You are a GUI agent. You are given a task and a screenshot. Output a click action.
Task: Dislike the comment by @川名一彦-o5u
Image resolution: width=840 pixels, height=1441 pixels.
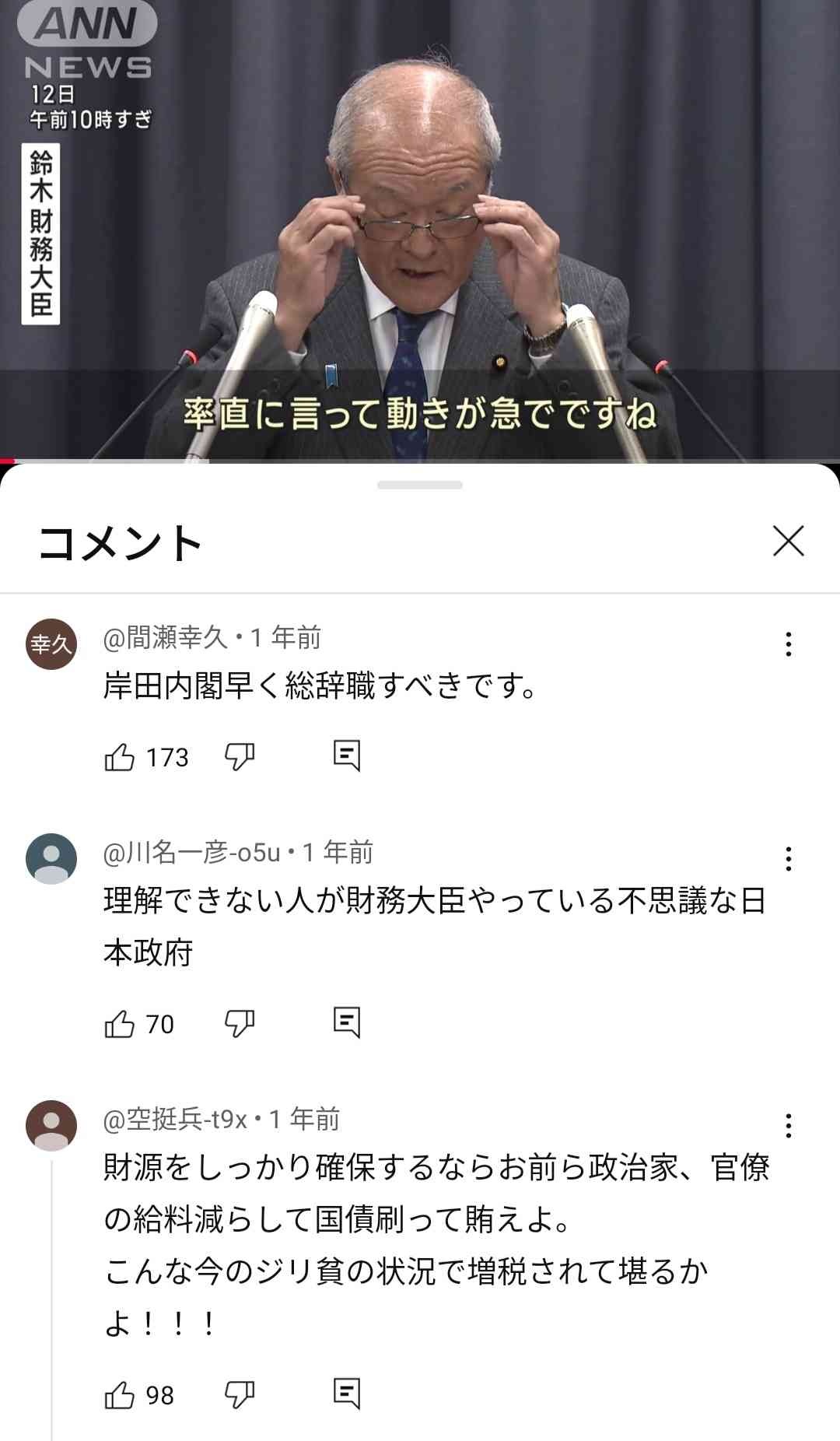pos(239,1023)
